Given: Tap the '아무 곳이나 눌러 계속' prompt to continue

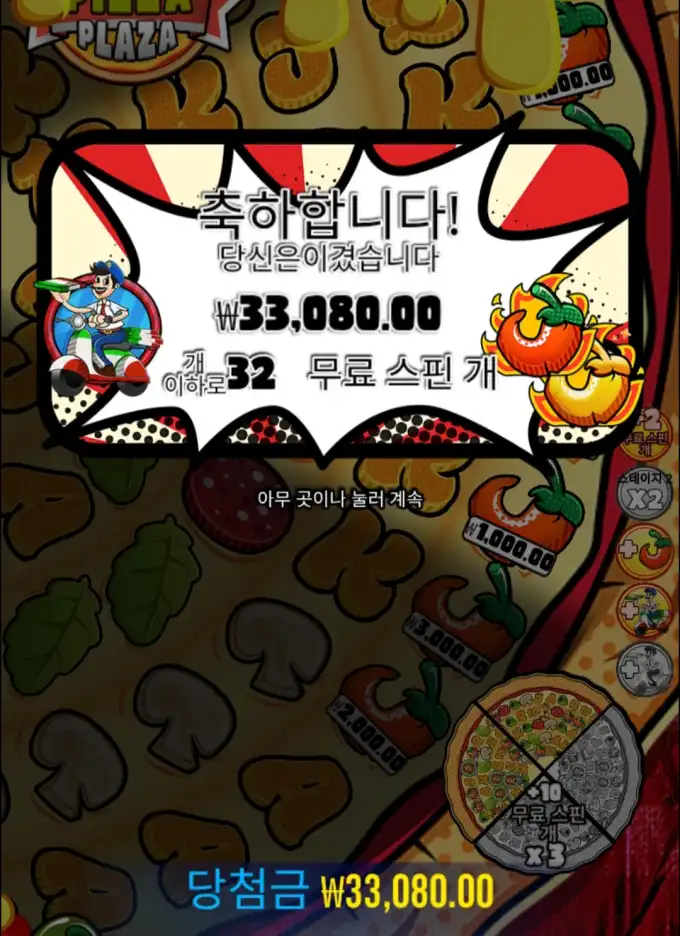Looking at the screenshot, I should click(x=340, y=499).
